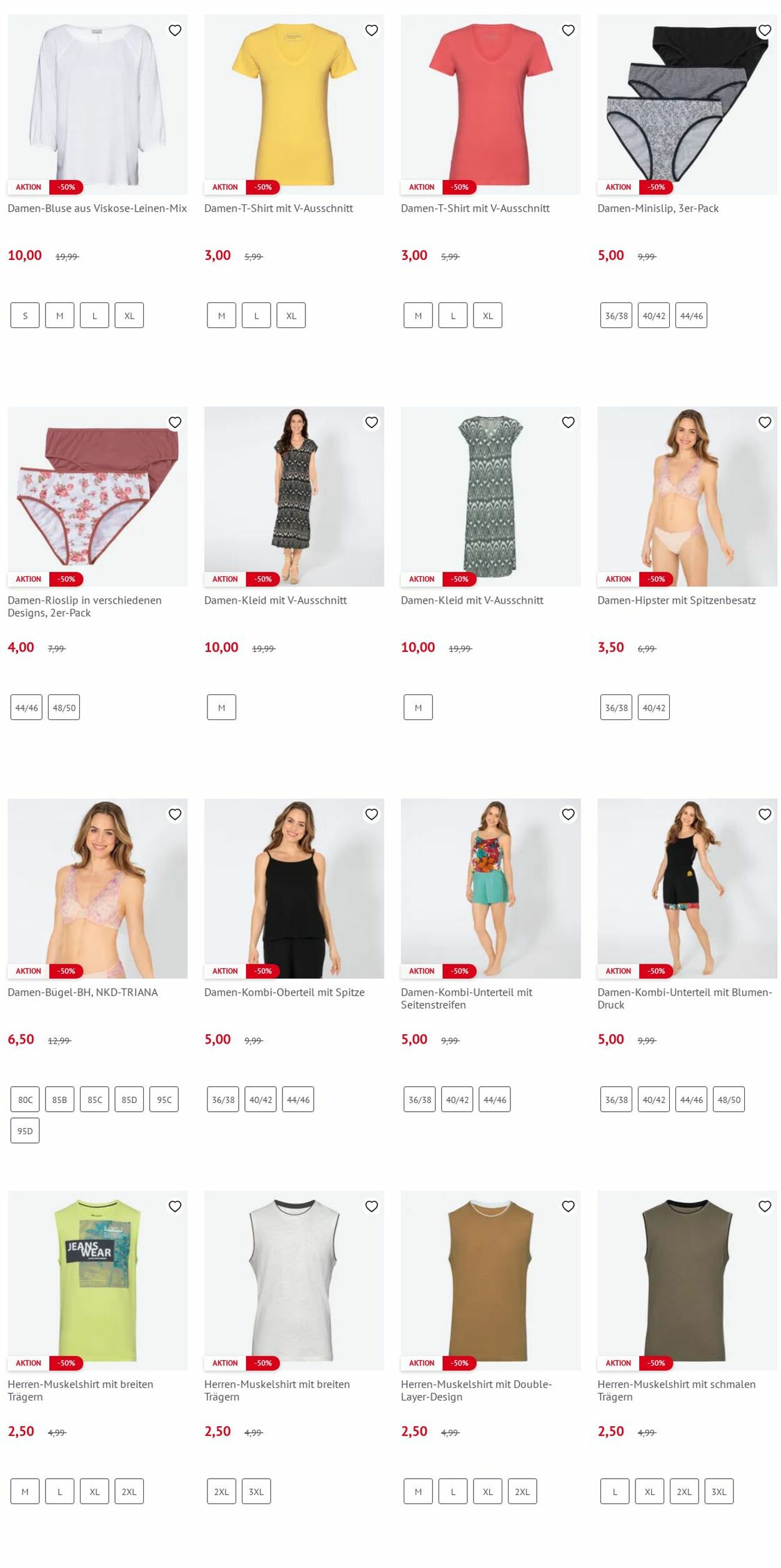Select size 3XL for the Muskelshirt mit schmalen Trägern
This screenshot has width=781, height=1568.
(x=719, y=1491)
